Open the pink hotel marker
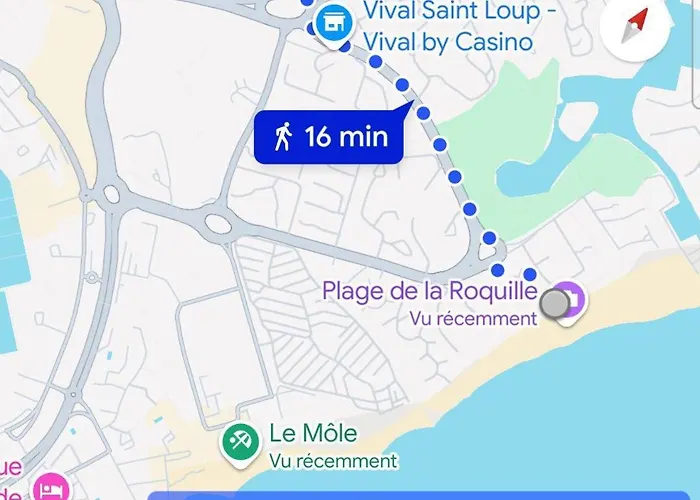Screen dimensions: 700x500 point(47,487)
